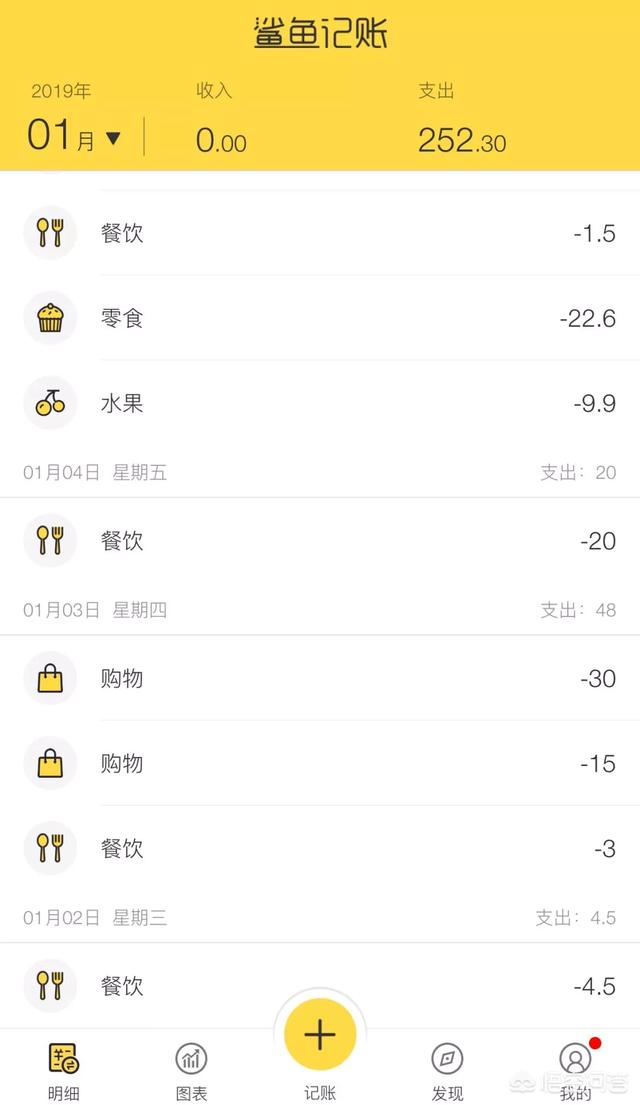Open the 餐饮 record of -4.5
This screenshot has width=640, height=1105.
[320, 986]
